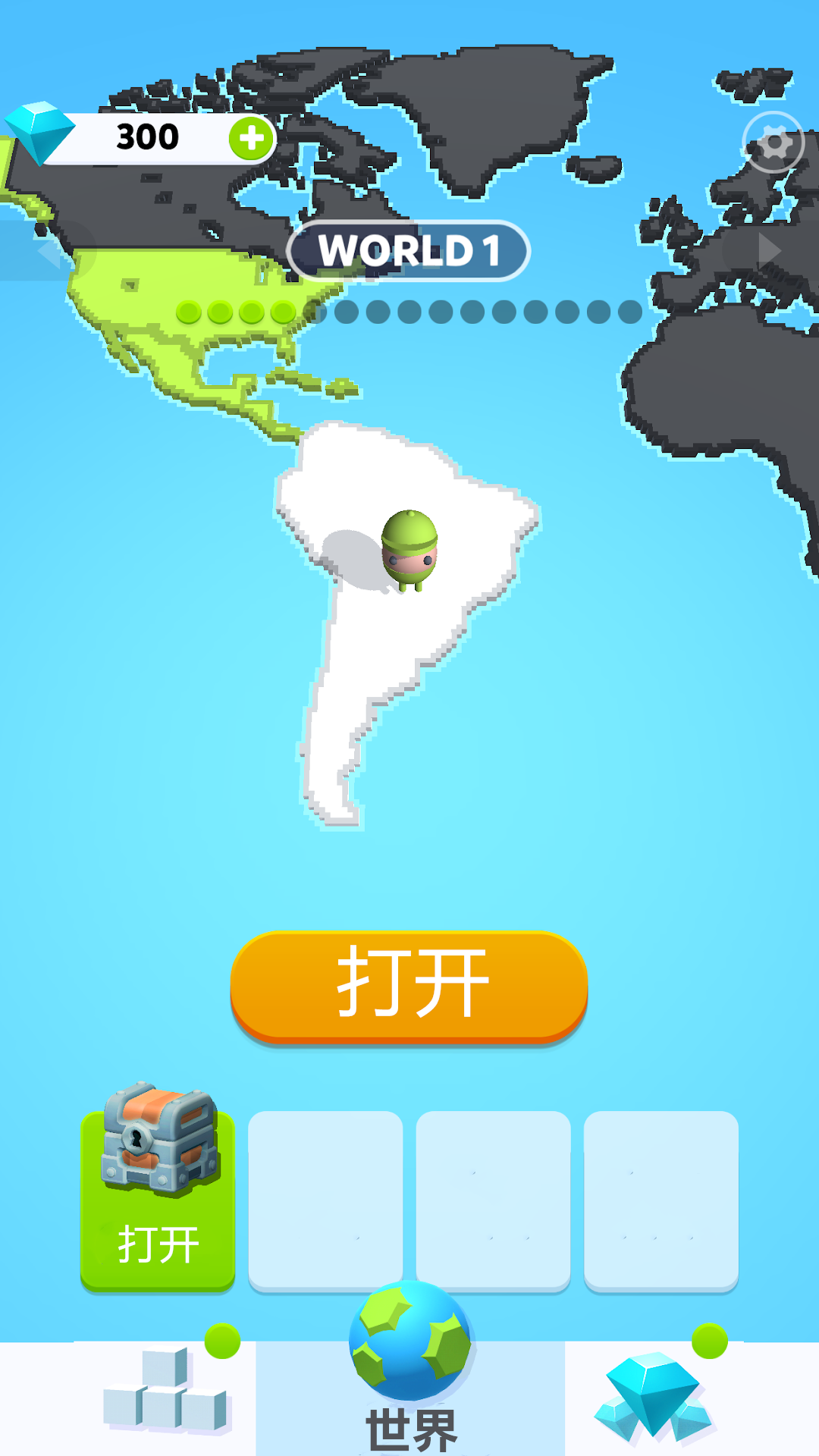Screen dimensions: 819x1456
Task: Open the settings gear
Action: 773,143
